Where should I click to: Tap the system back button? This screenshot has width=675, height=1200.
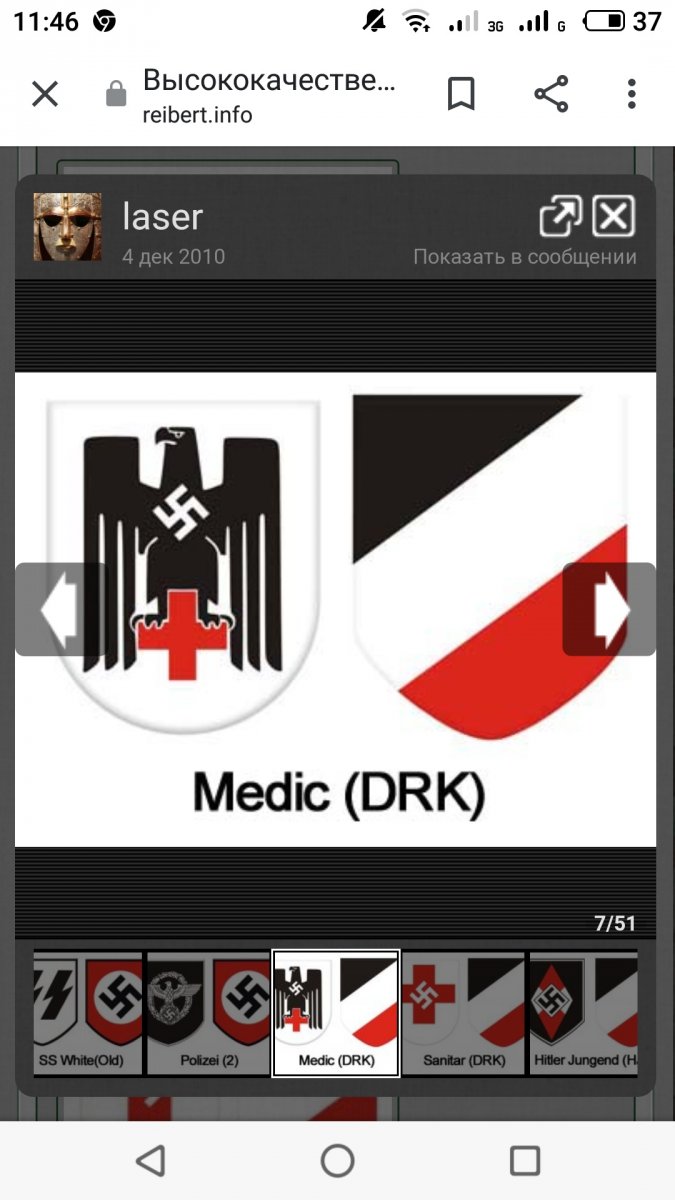tap(150, 1160)
